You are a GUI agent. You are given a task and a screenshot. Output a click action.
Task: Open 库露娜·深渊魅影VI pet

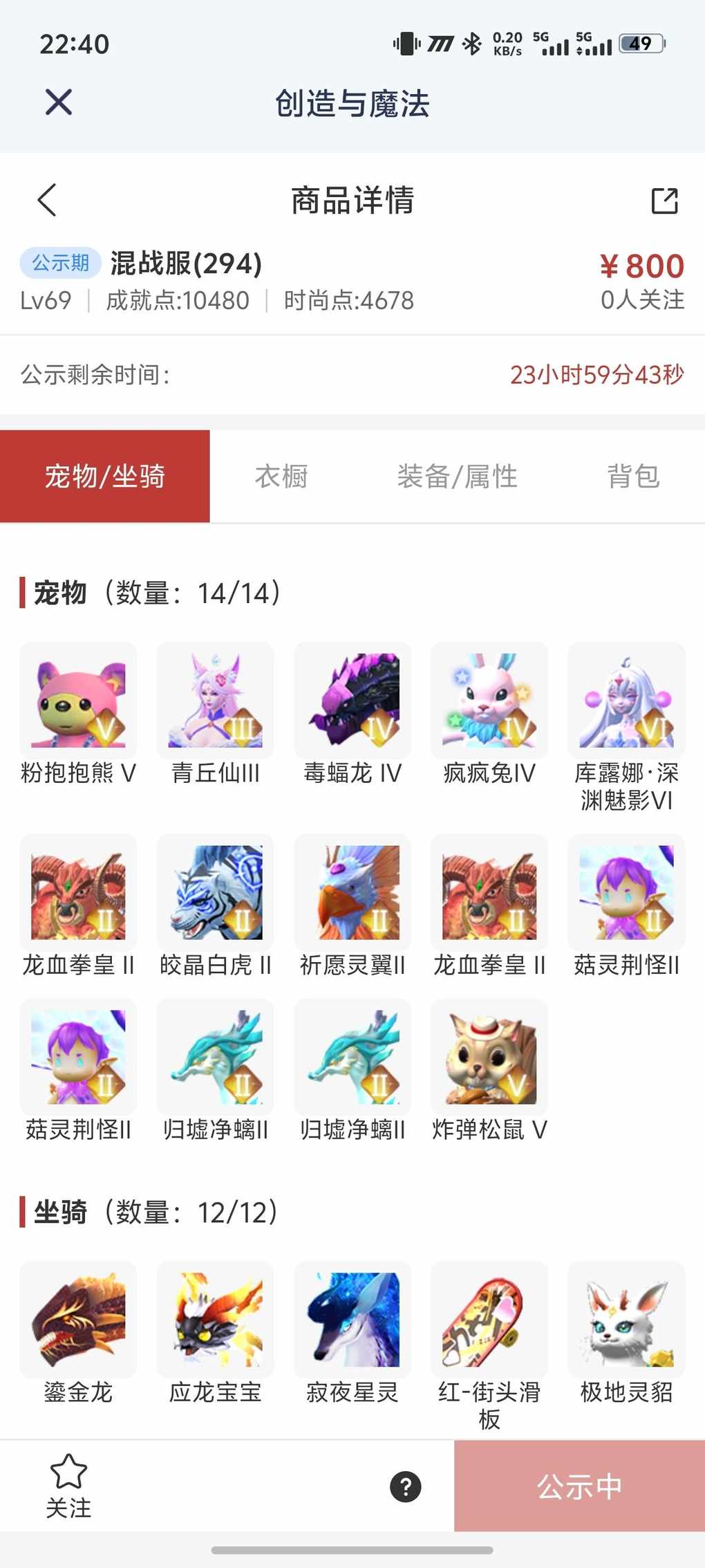click(626, 700)
